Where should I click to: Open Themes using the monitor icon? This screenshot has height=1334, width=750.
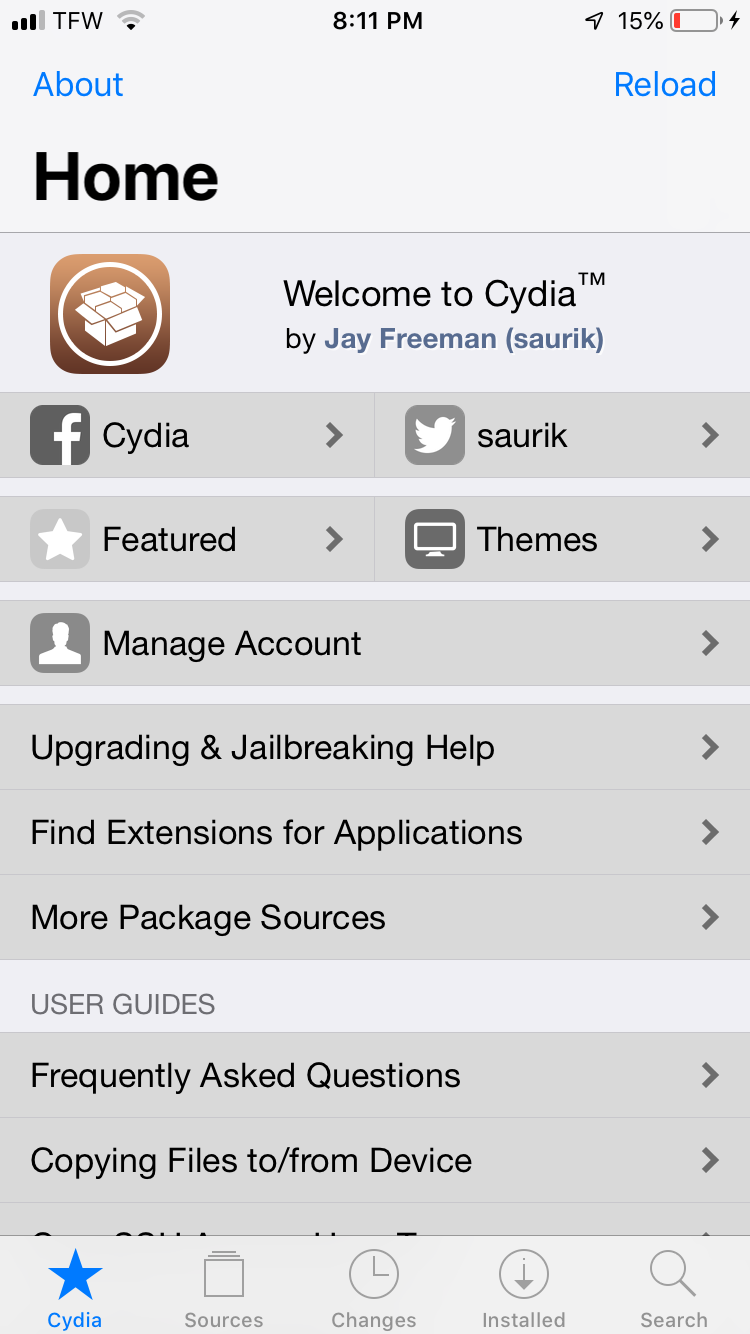434,539
